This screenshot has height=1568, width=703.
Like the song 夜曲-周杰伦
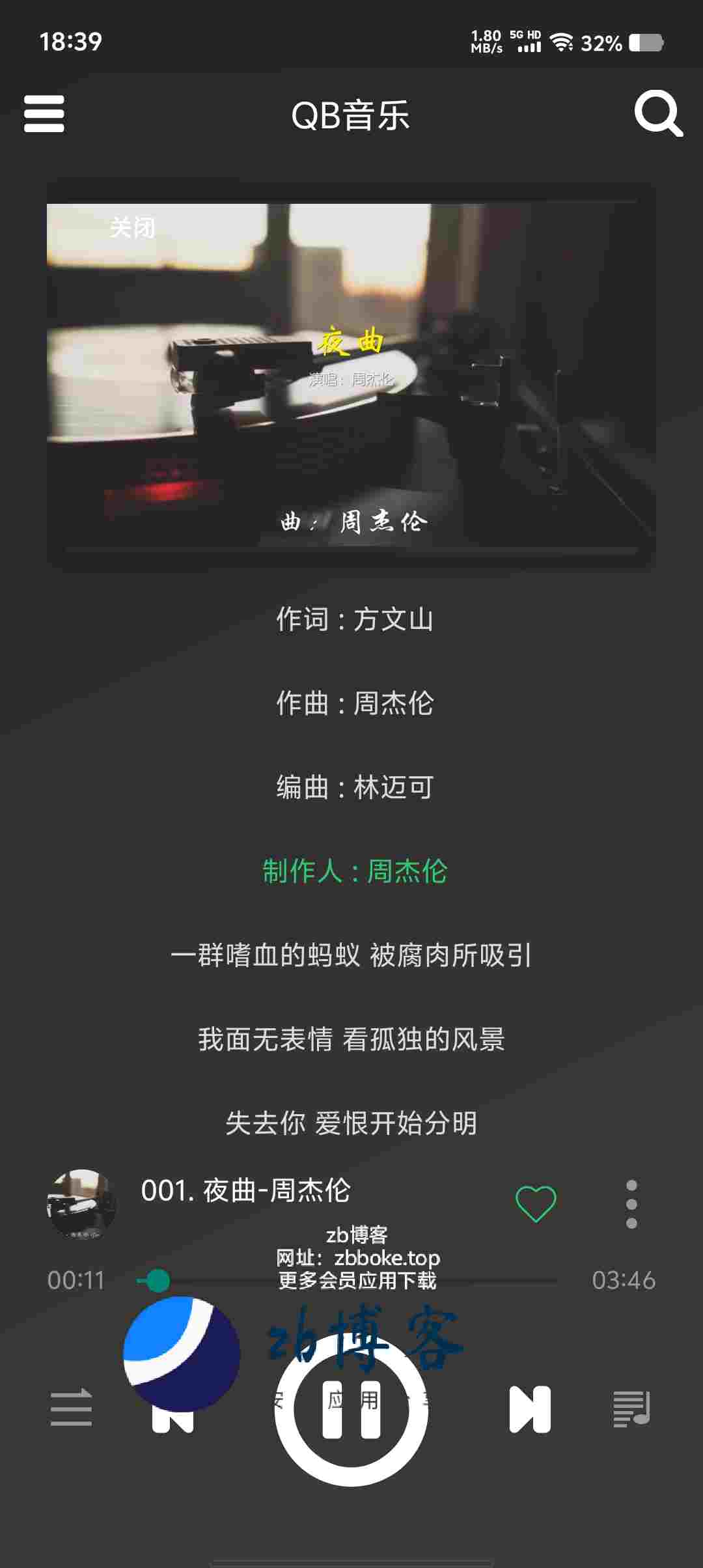536,1203
